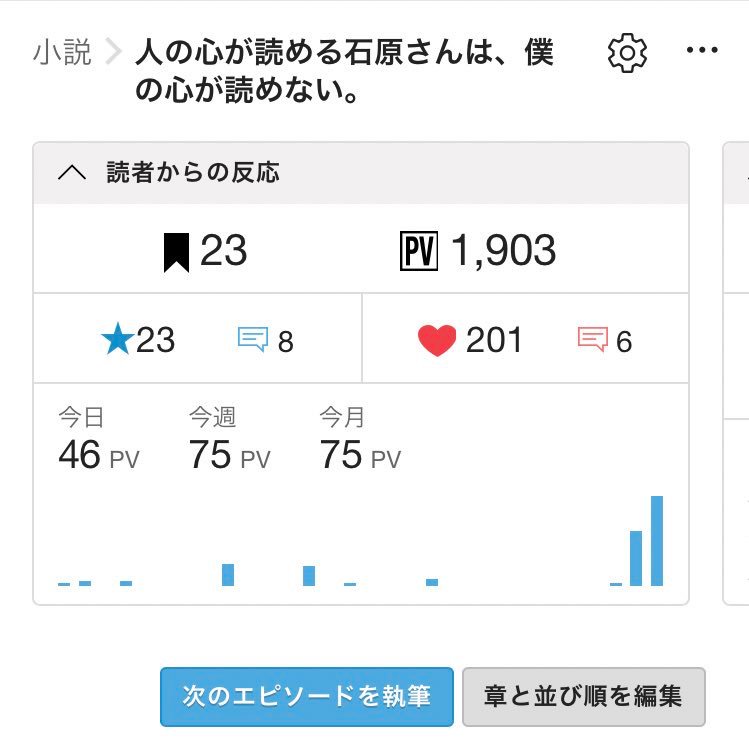View the 23 star reviews
Viewport: 749px width, 739px height.
click(139, 340)
